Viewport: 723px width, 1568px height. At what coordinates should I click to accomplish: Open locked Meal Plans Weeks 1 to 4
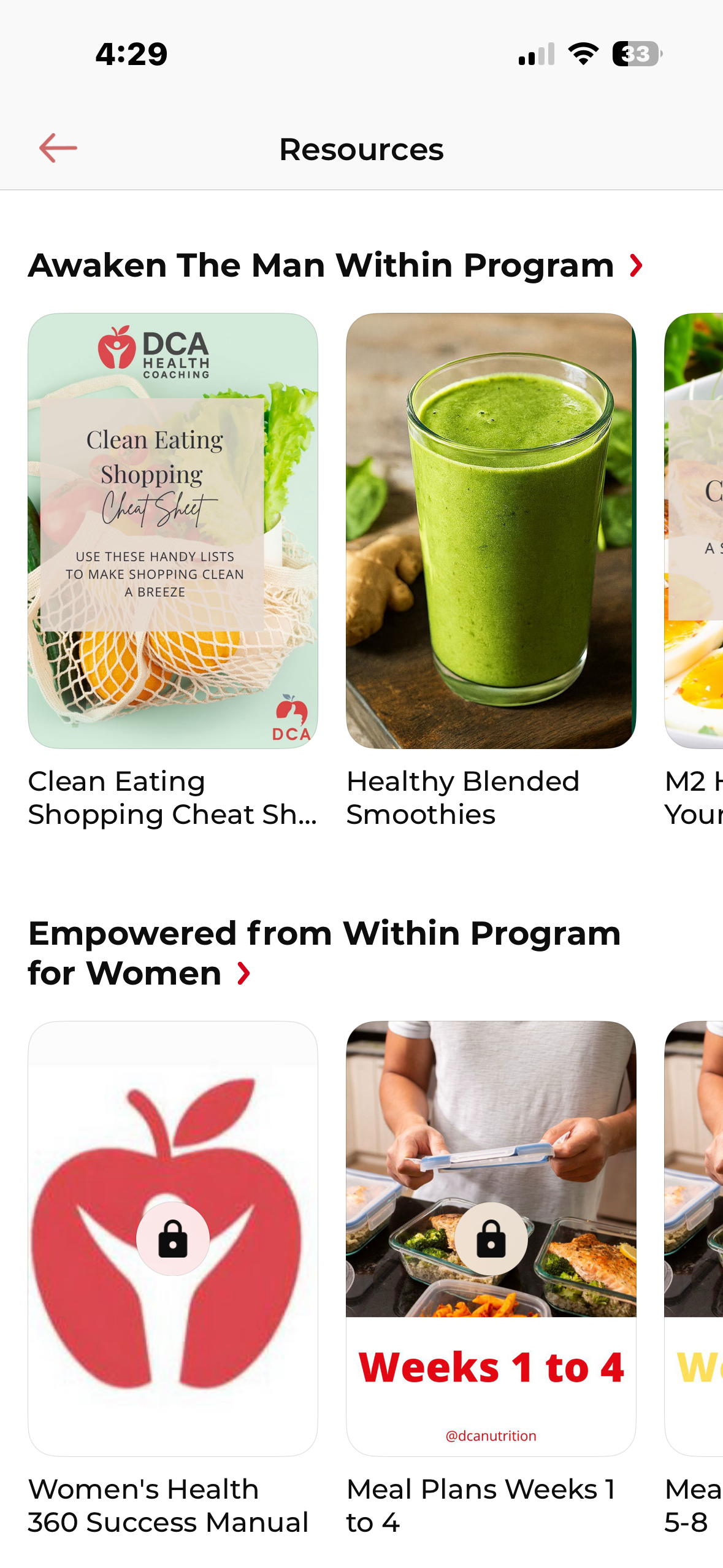point(491,1238)
